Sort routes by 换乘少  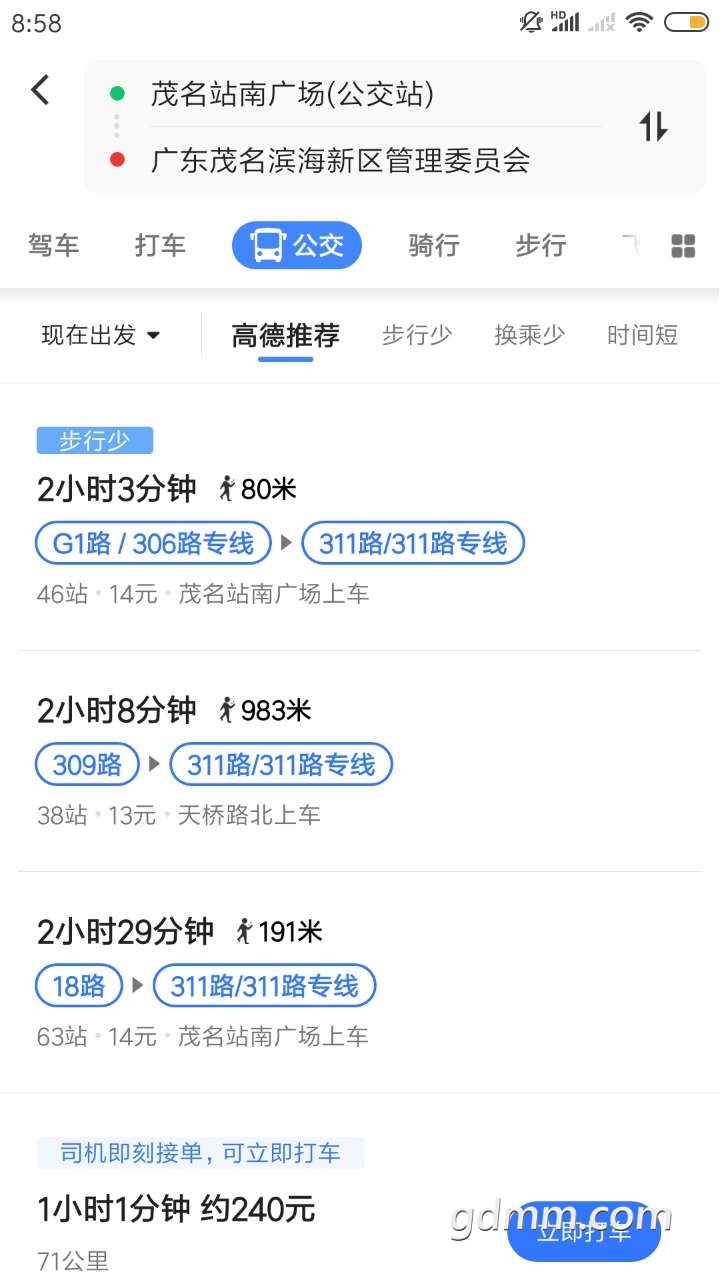pyautogui.click(x=529, y=335)
